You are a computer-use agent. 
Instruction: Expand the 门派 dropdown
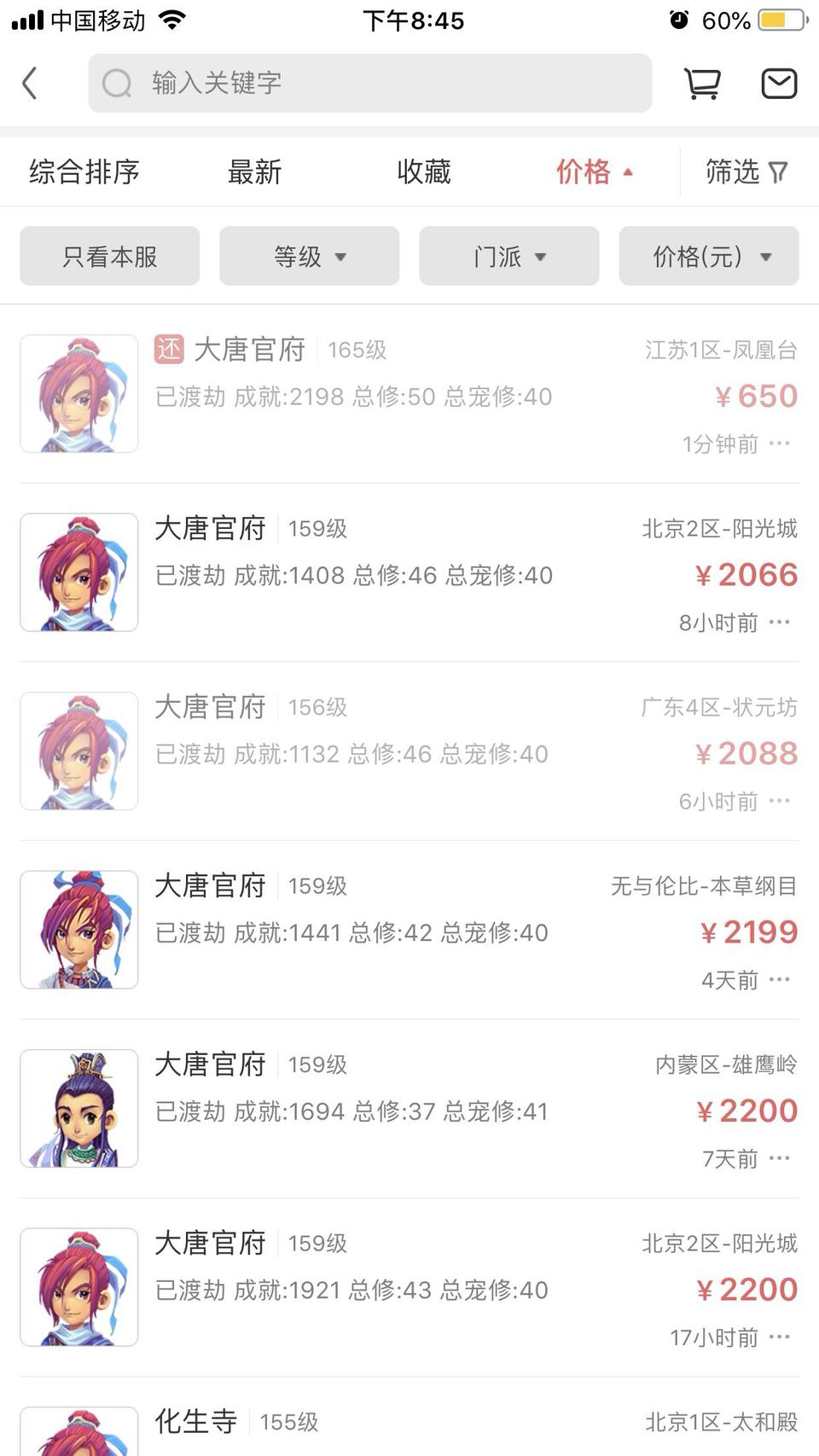[508, 256]
